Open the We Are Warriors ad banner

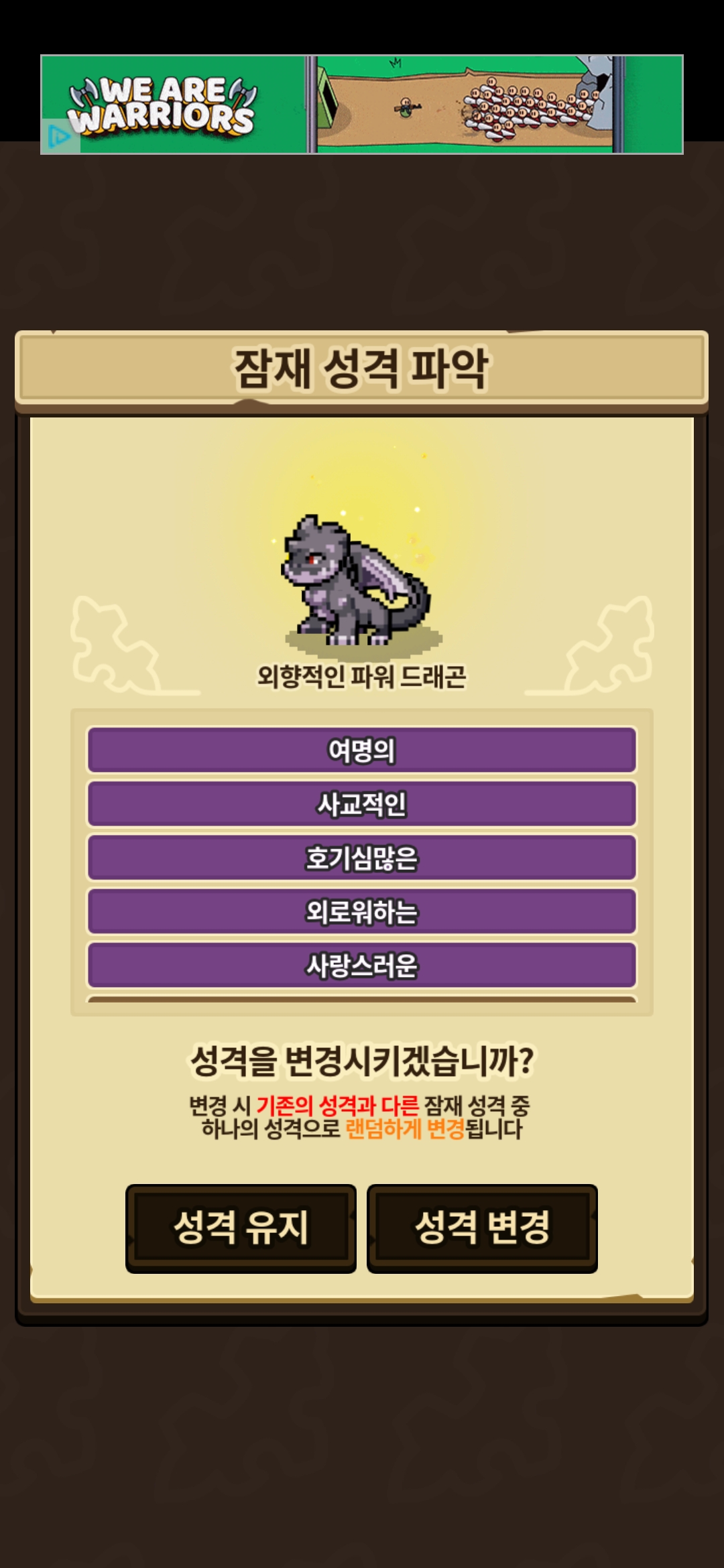402,105
